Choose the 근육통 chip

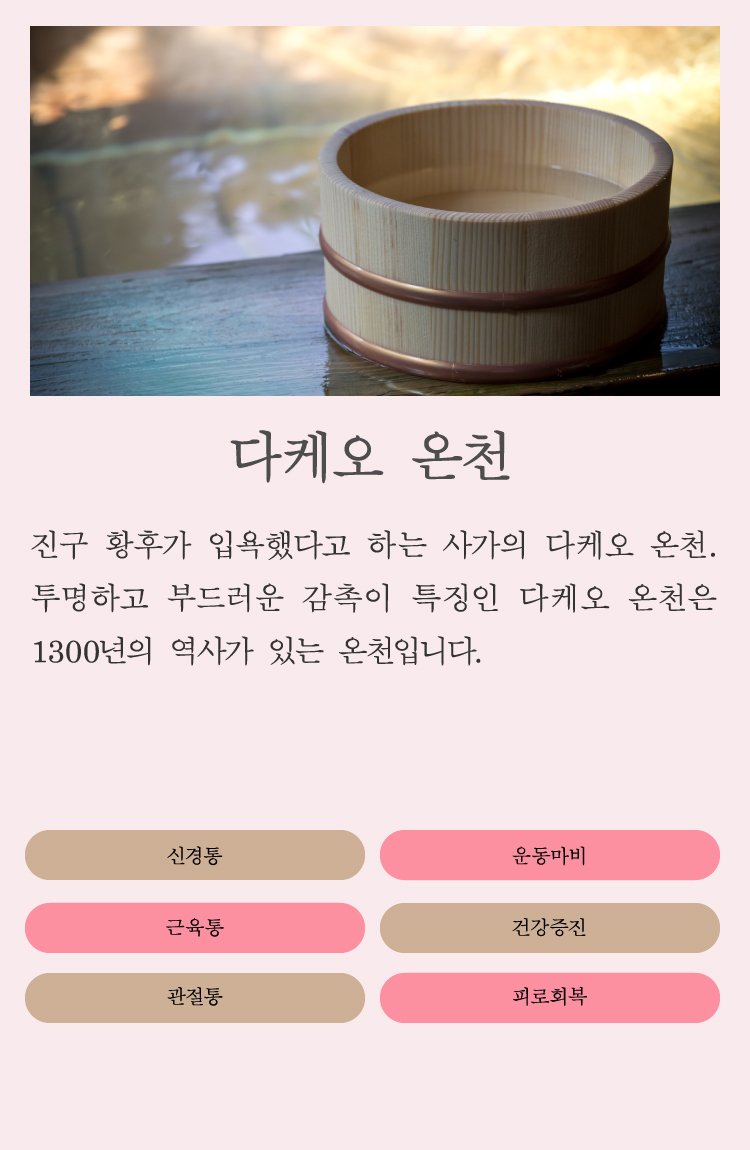(x=195, y=928)
